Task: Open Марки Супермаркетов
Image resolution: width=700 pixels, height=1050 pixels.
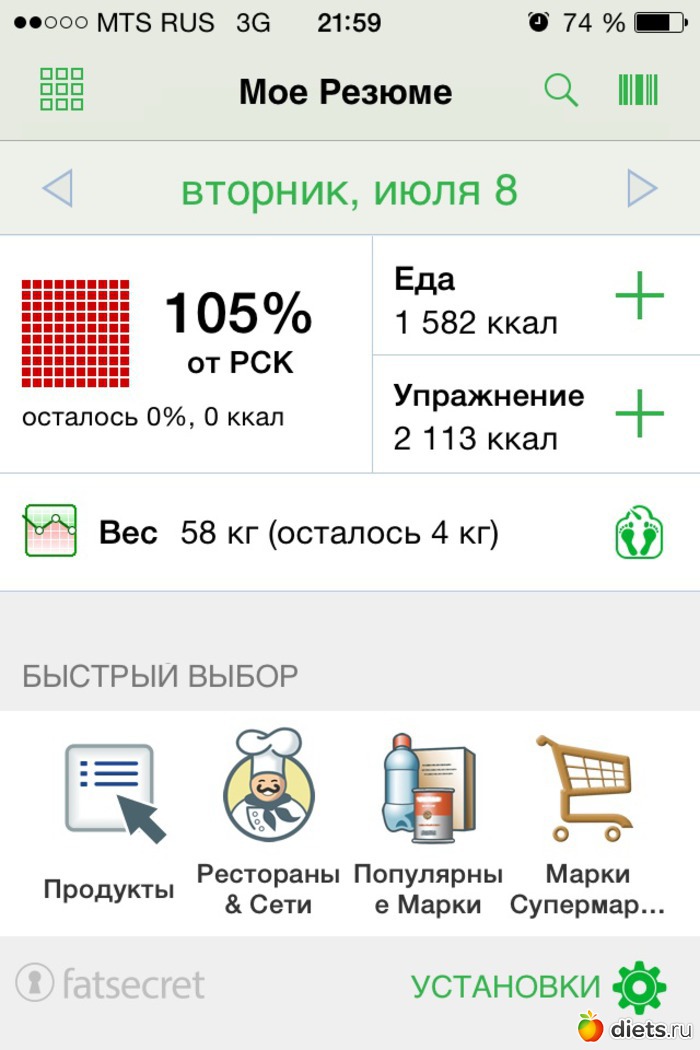Action: [587, 820]
